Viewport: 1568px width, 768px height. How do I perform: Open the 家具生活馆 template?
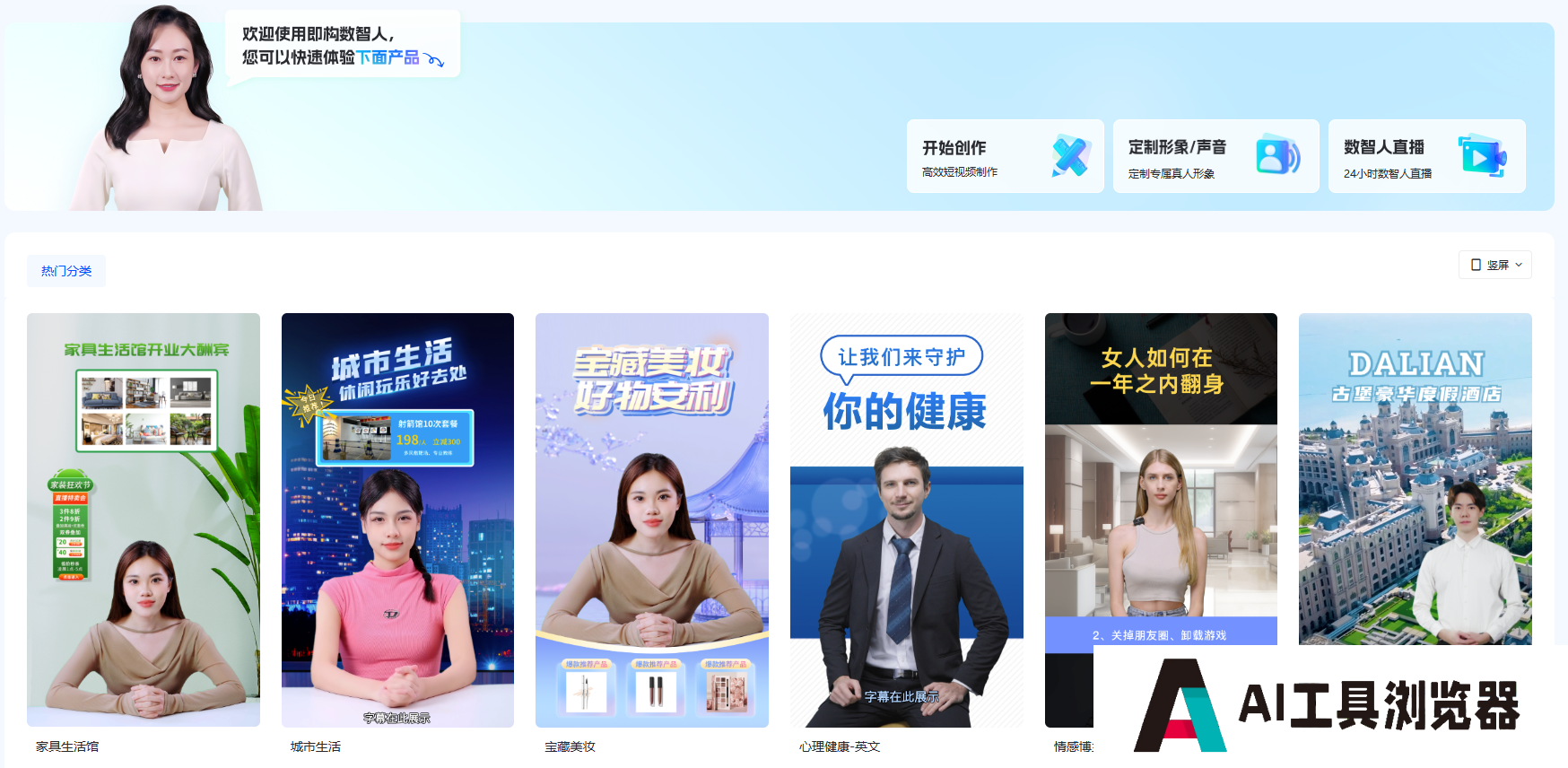click(x=144, y=519)
